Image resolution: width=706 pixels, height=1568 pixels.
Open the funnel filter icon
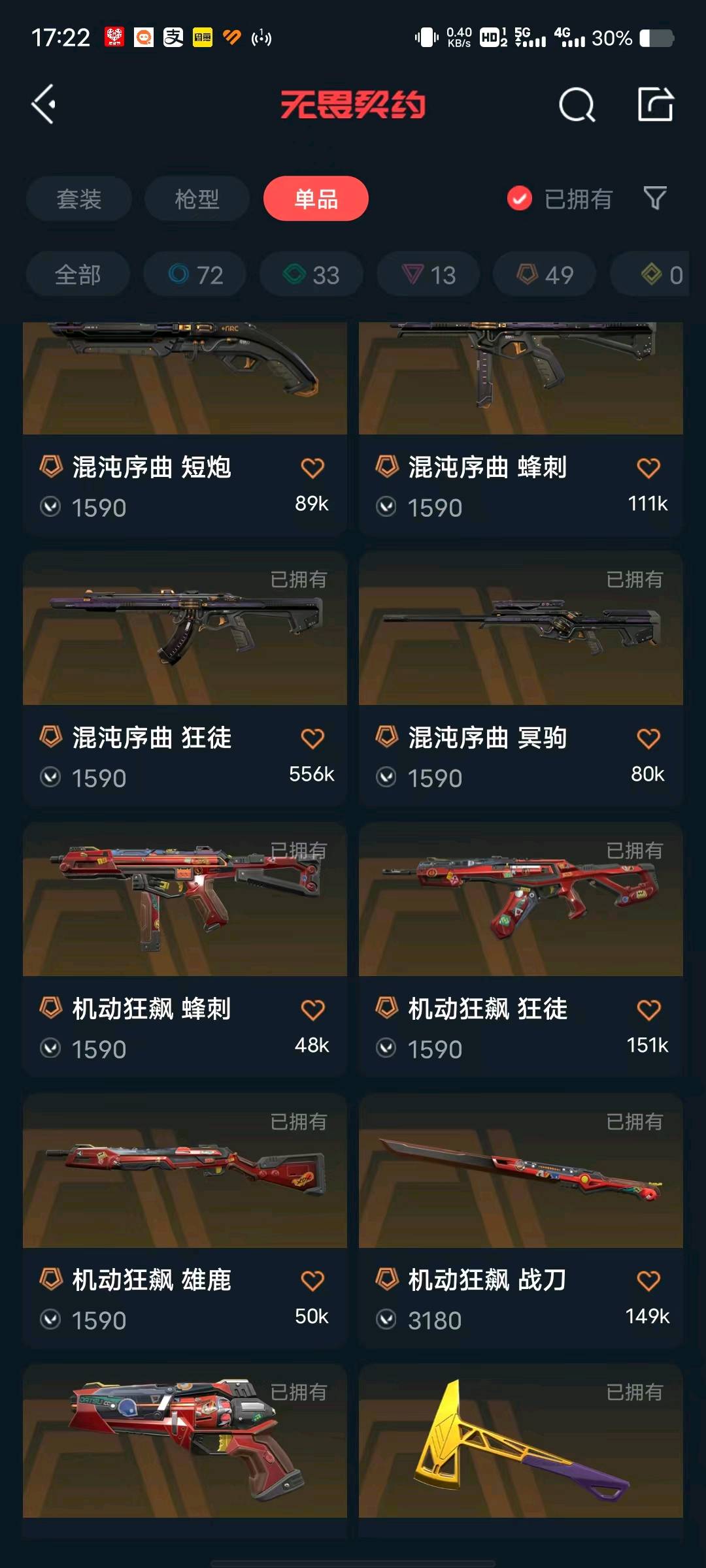(654, 198)
